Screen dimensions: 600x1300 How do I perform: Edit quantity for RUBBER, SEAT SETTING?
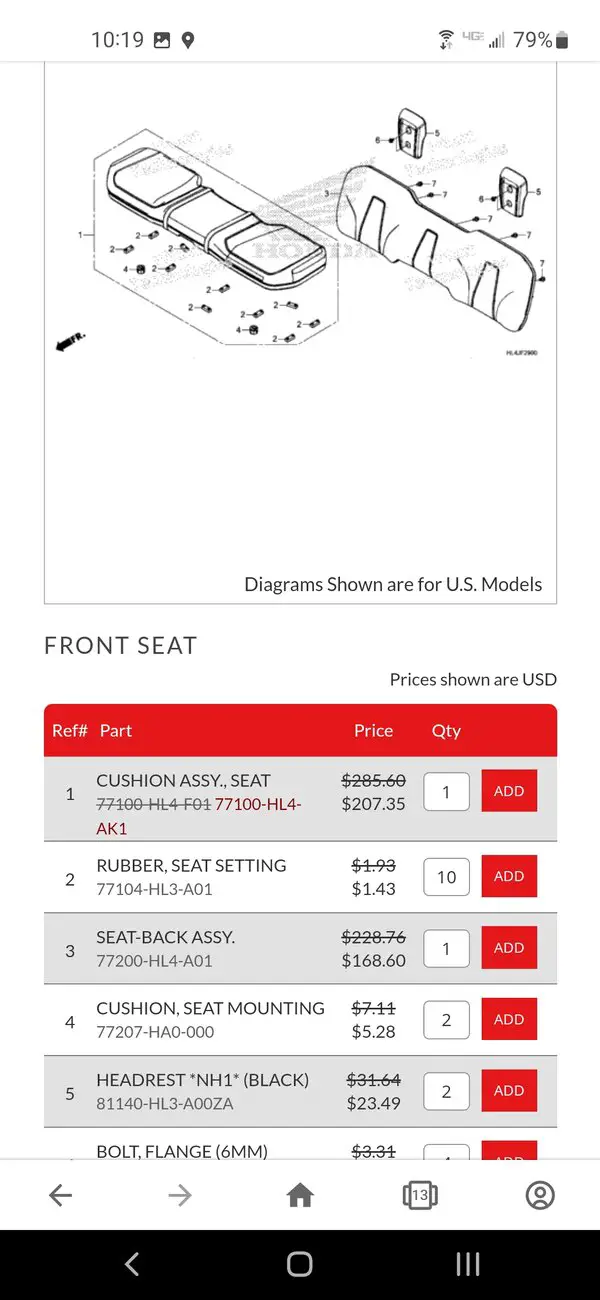(446, 877)
